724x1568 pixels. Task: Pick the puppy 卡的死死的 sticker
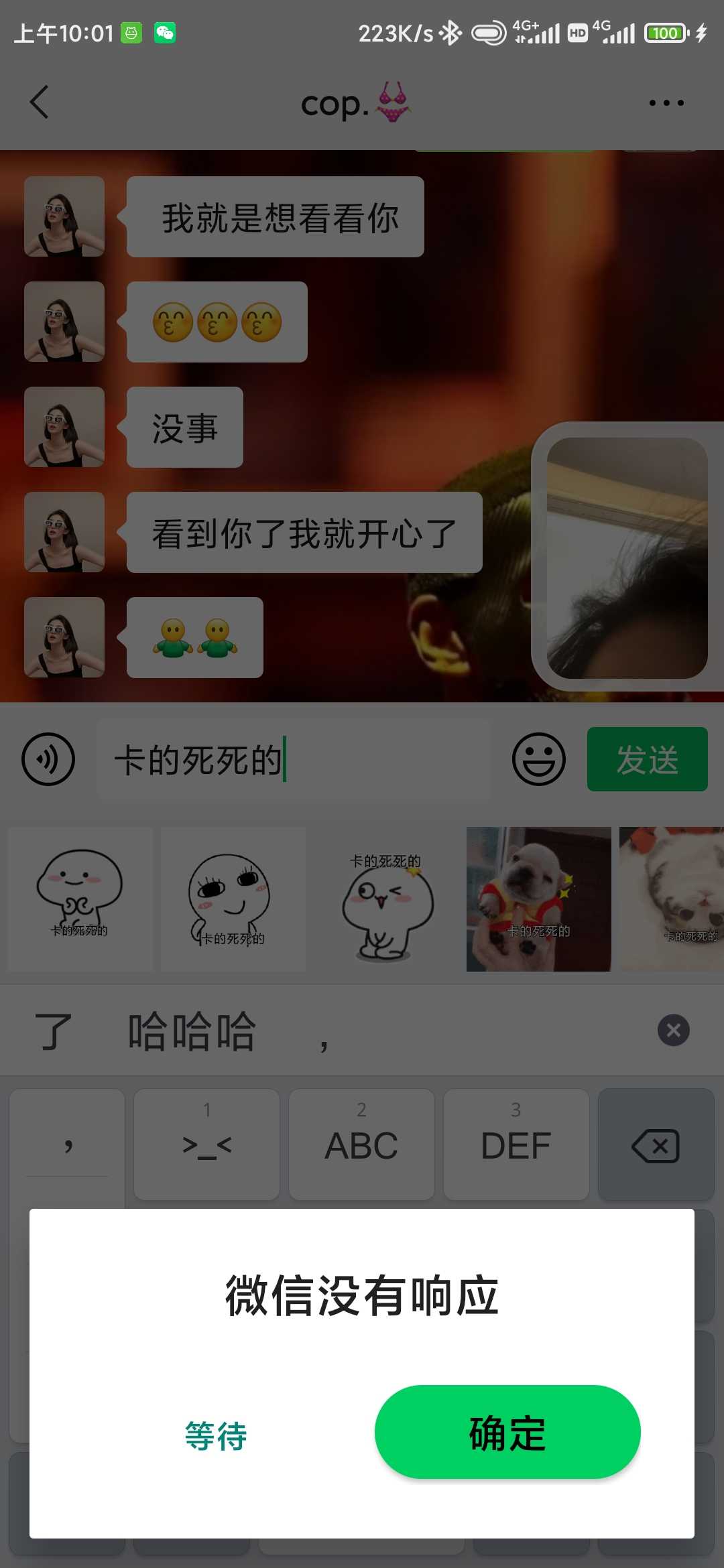point(539,899)
